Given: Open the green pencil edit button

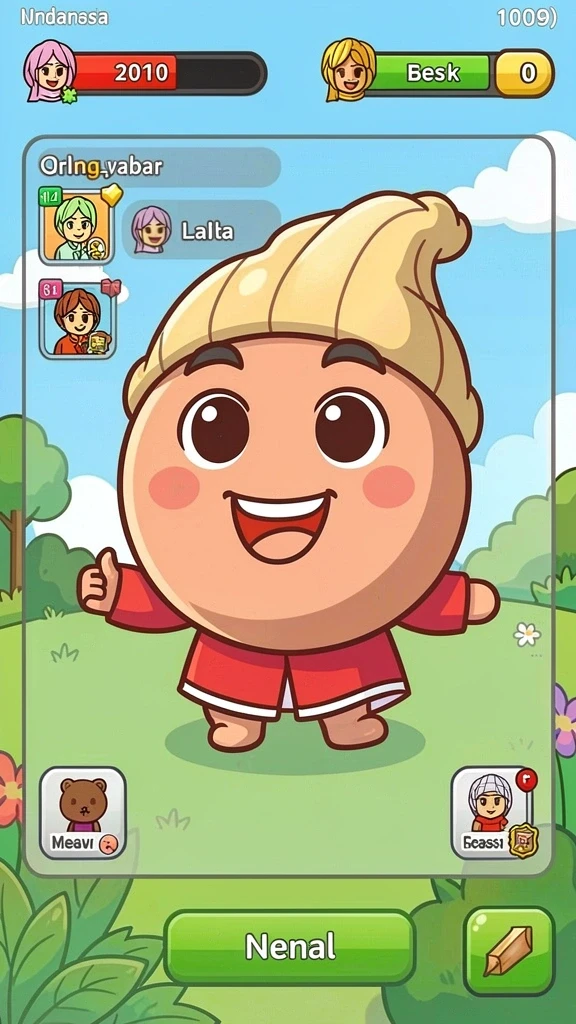Looking at the screenshot, I should click(x=509, y=950).
